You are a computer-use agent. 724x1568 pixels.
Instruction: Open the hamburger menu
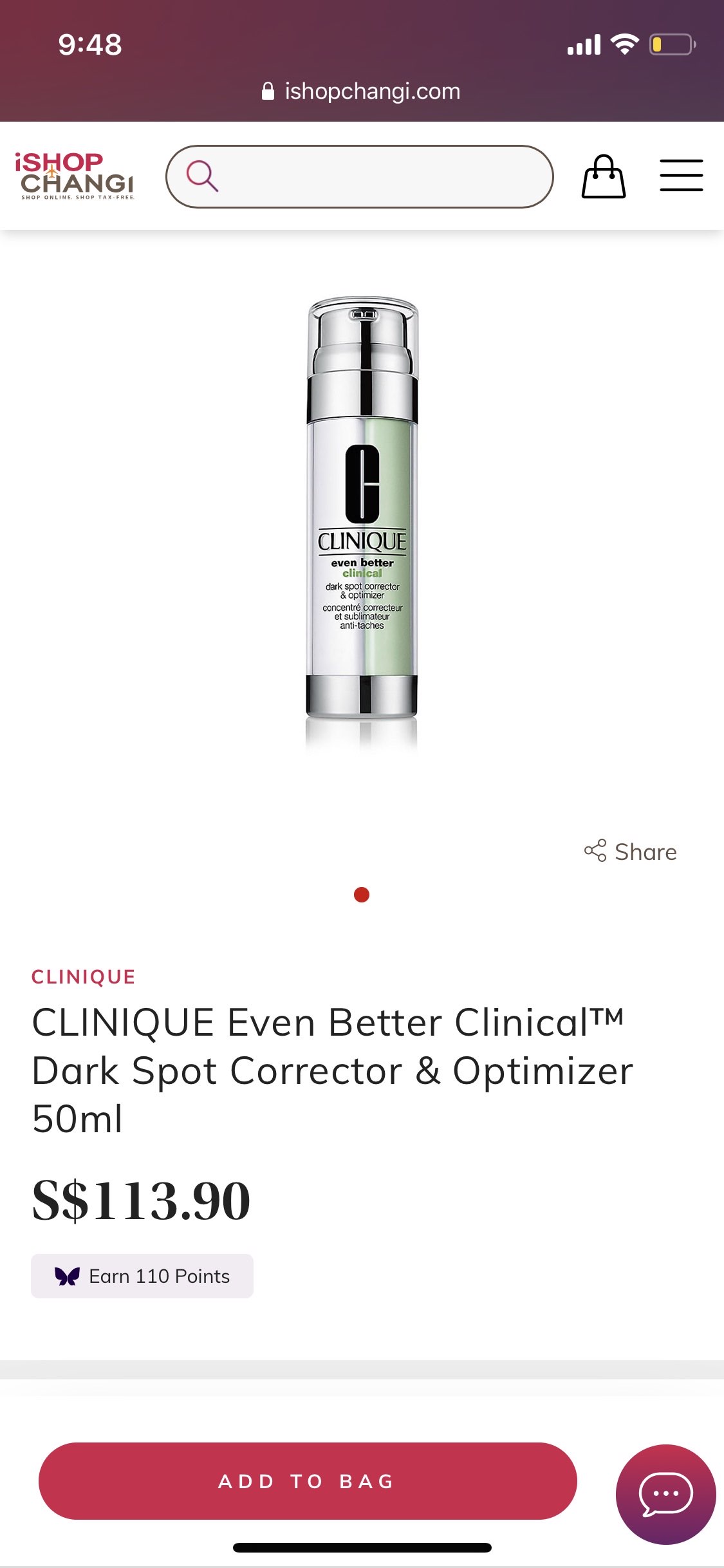click(681, 176)
